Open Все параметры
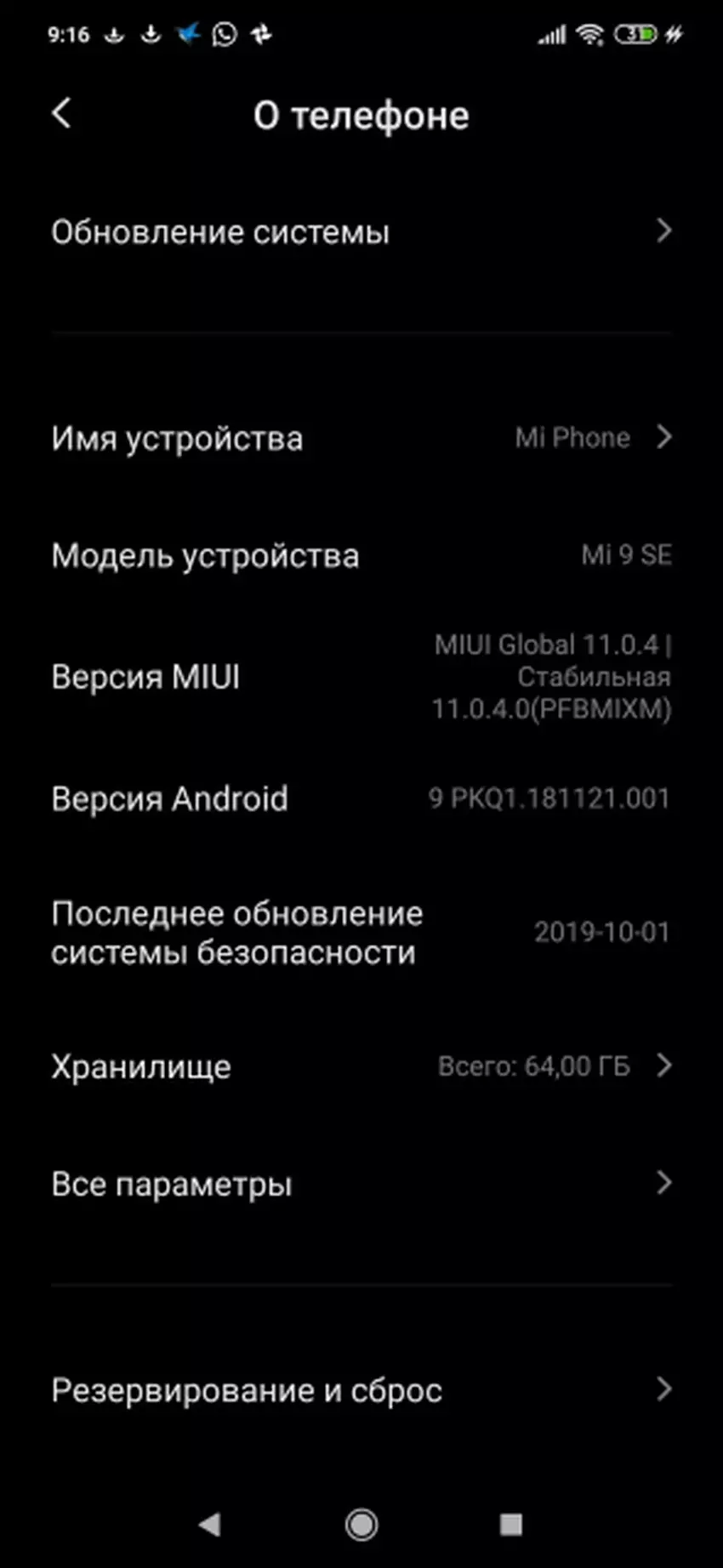 361,1184
